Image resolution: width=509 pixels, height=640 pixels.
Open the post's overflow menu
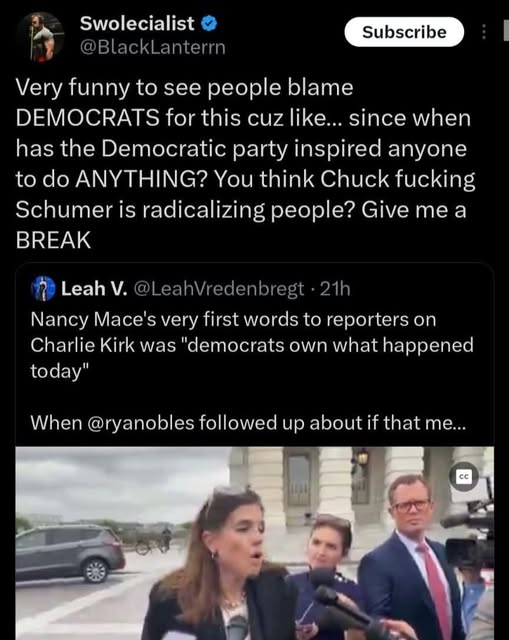484,32
